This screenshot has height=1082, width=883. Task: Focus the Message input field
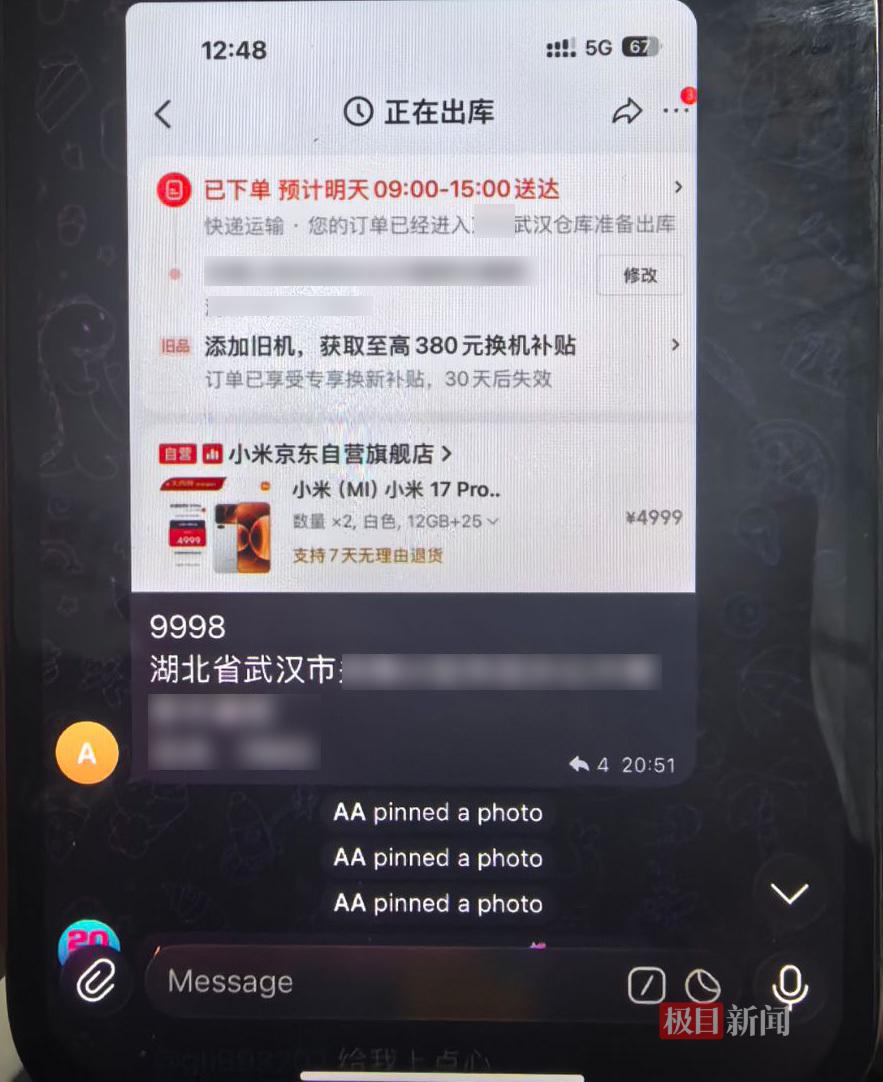point(380,983)
